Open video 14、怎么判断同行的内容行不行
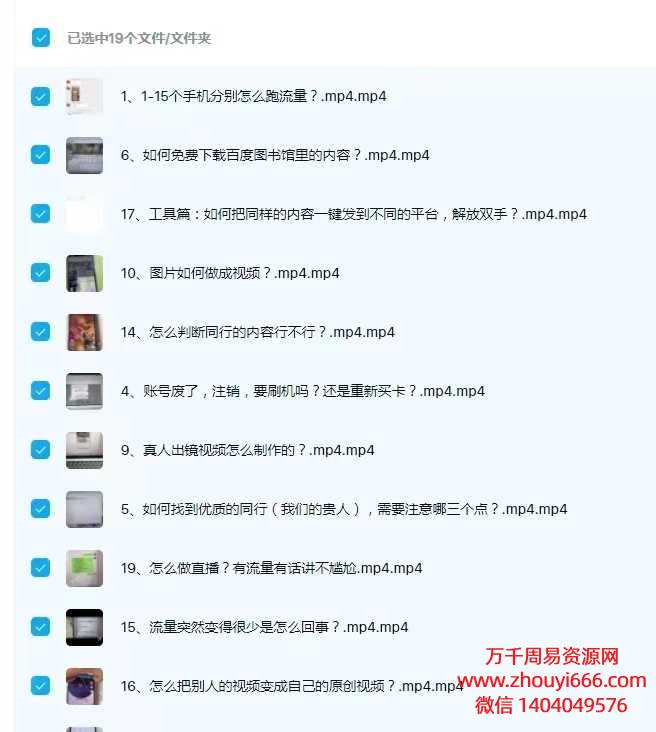This screenshot has width=656, height=732. [x=257, y=332]
